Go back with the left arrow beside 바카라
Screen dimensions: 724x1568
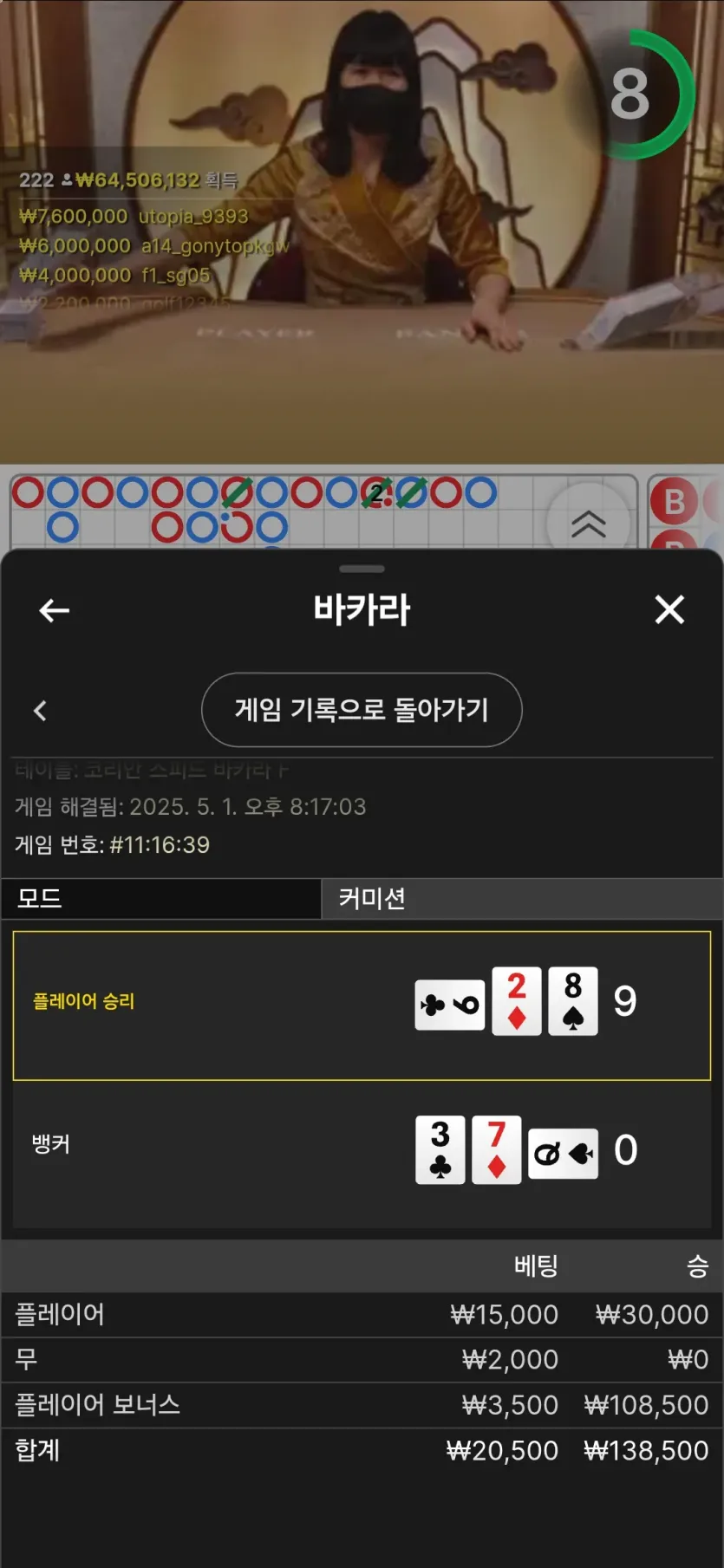pos(54,610)
